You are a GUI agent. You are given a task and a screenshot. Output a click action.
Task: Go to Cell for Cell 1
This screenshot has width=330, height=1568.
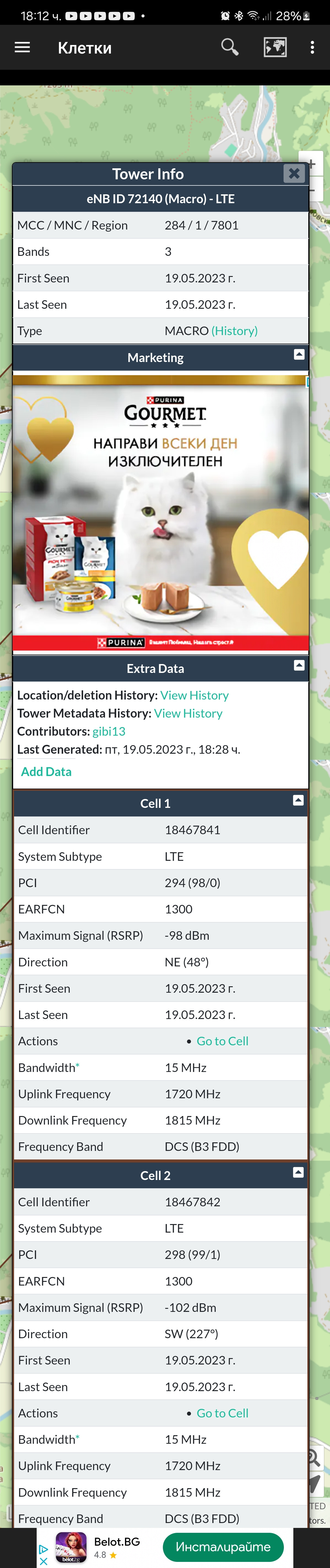coord(222,1041)
